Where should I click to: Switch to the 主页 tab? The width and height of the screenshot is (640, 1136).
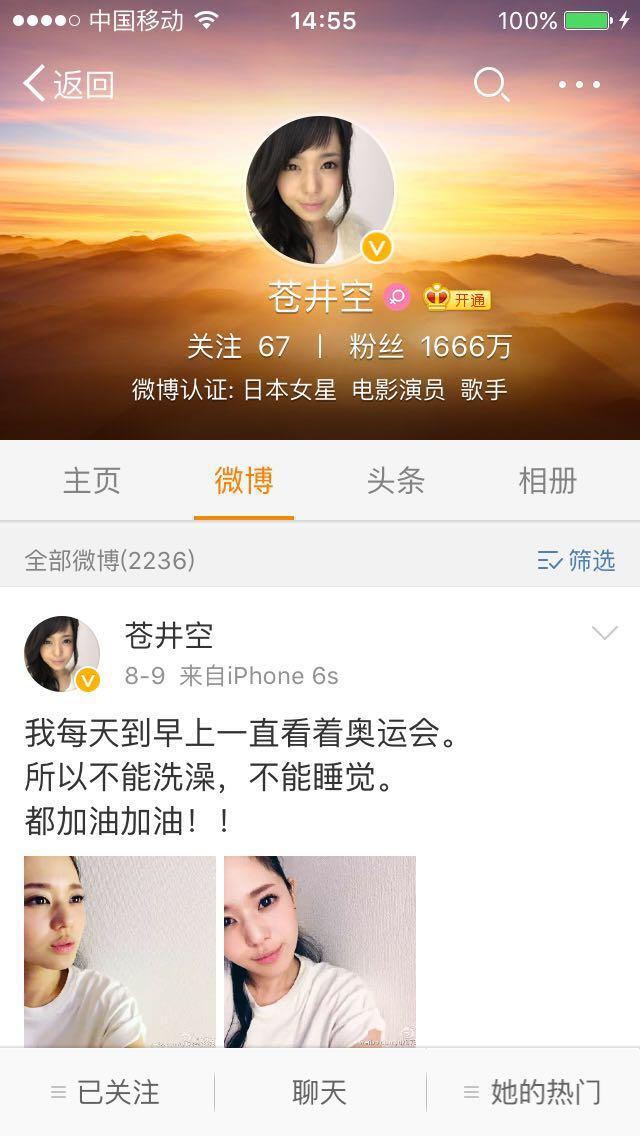click(92, 481)
